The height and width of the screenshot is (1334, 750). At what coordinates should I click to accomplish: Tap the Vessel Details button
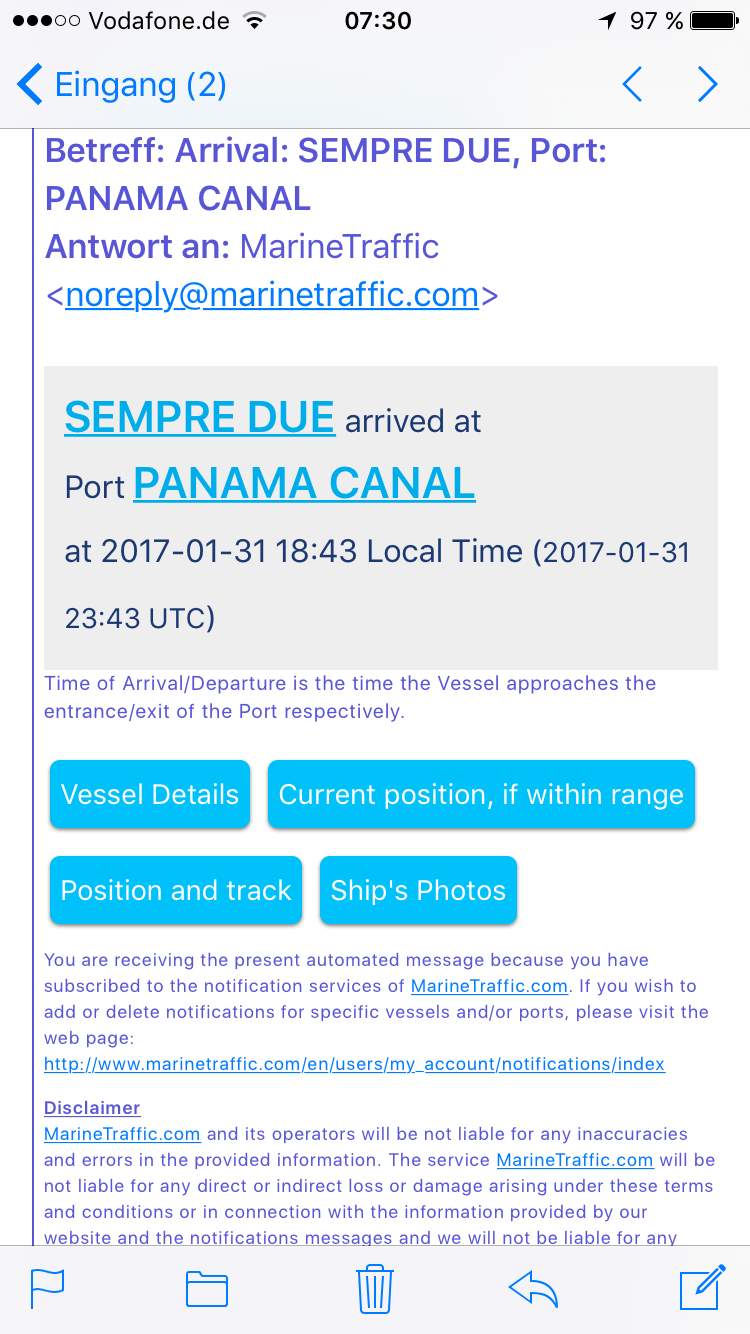[150, 795]
